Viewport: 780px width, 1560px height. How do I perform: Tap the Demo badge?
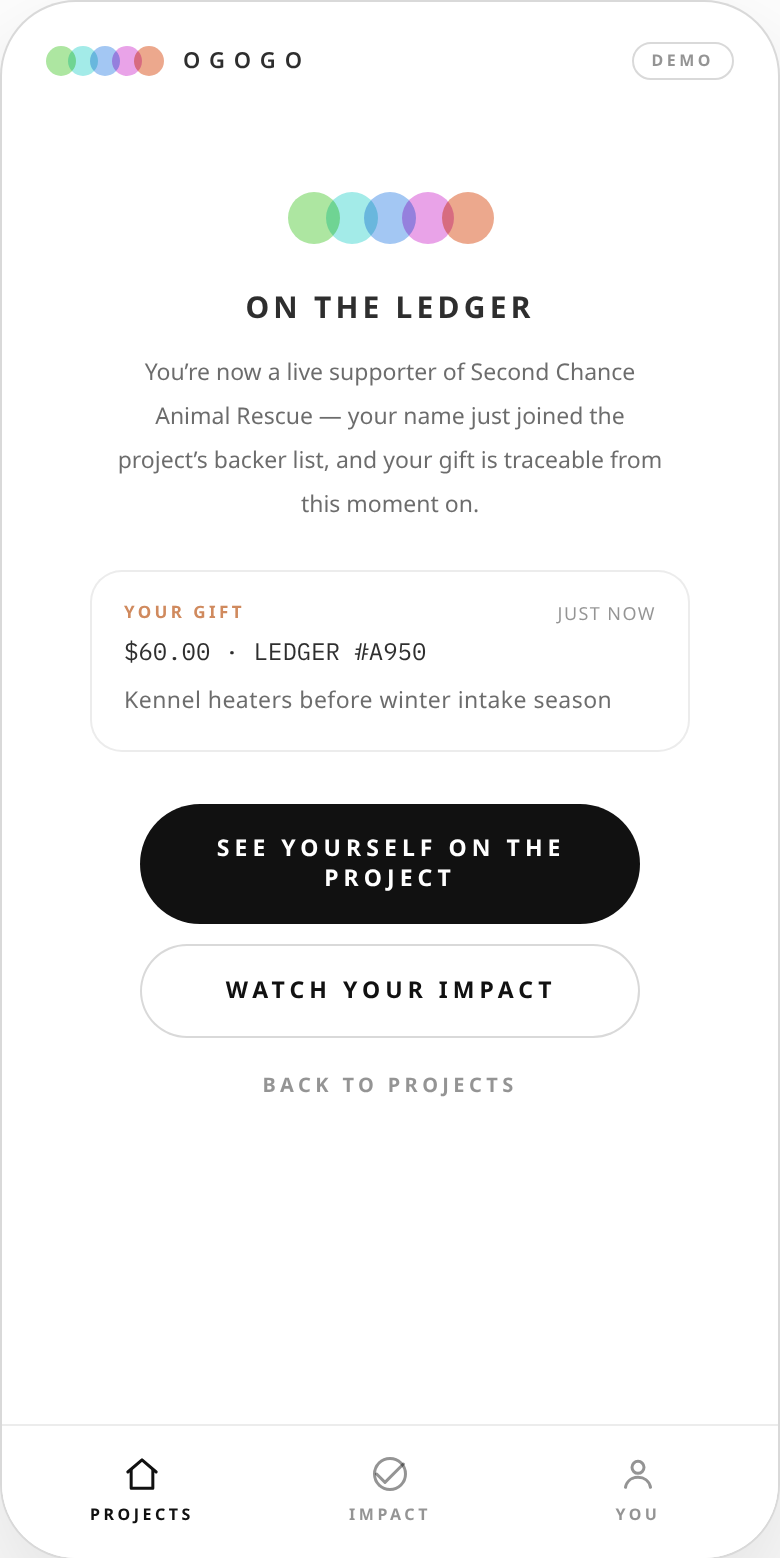coord(683,60)
